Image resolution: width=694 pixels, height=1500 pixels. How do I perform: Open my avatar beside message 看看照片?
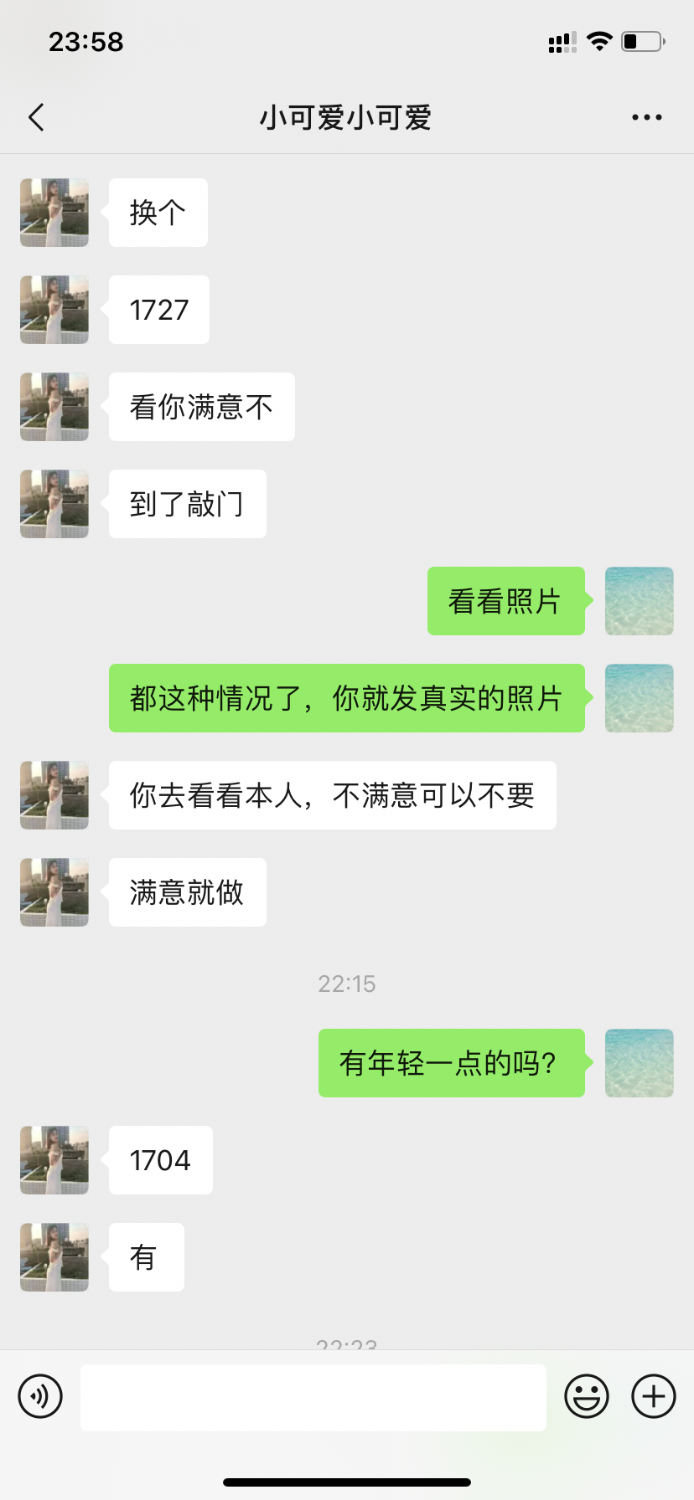click(639, 601)
